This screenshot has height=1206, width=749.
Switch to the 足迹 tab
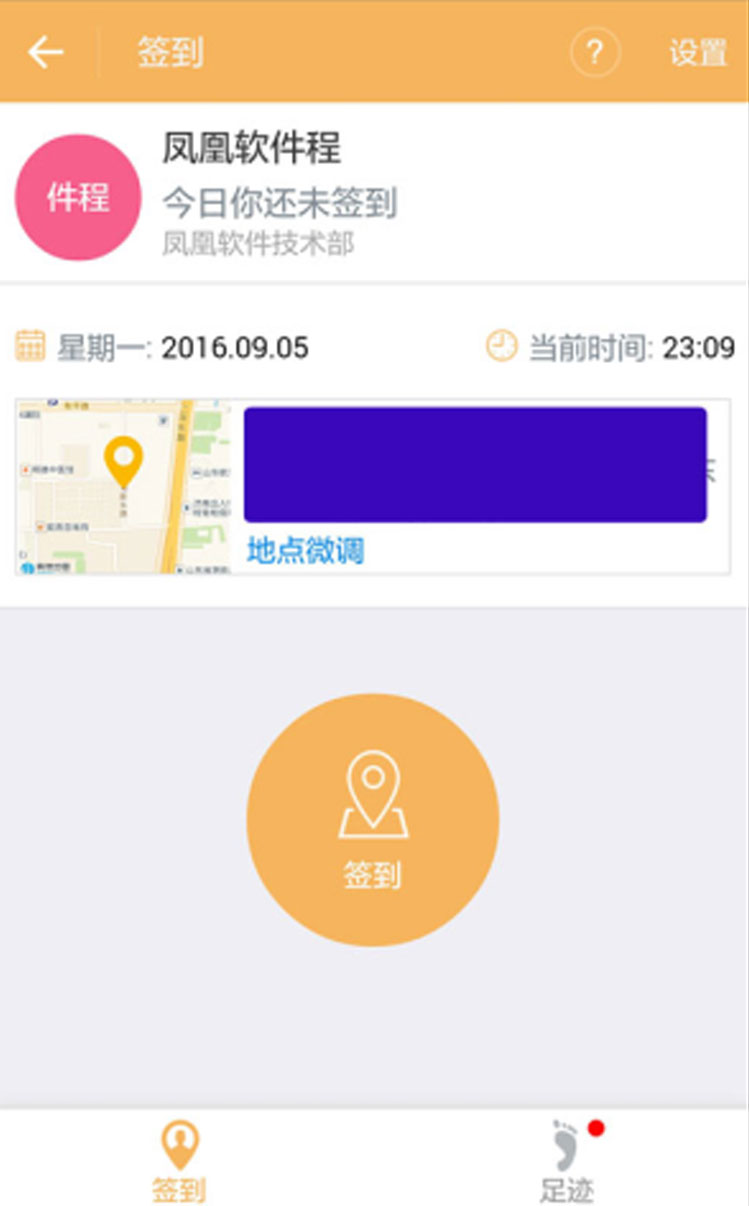[567, 1161]
